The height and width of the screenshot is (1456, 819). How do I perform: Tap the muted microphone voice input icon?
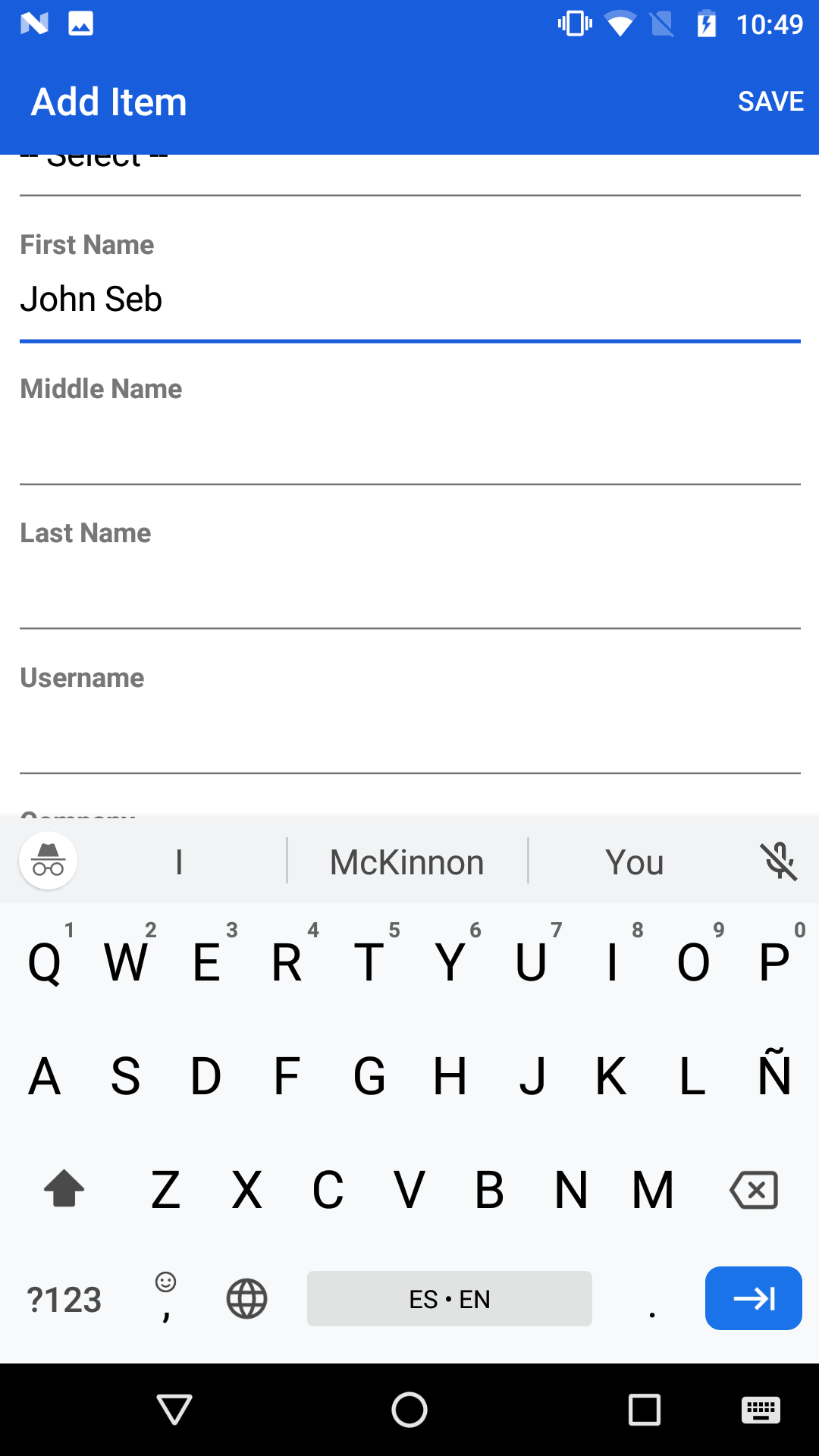[x=779, y=861]
